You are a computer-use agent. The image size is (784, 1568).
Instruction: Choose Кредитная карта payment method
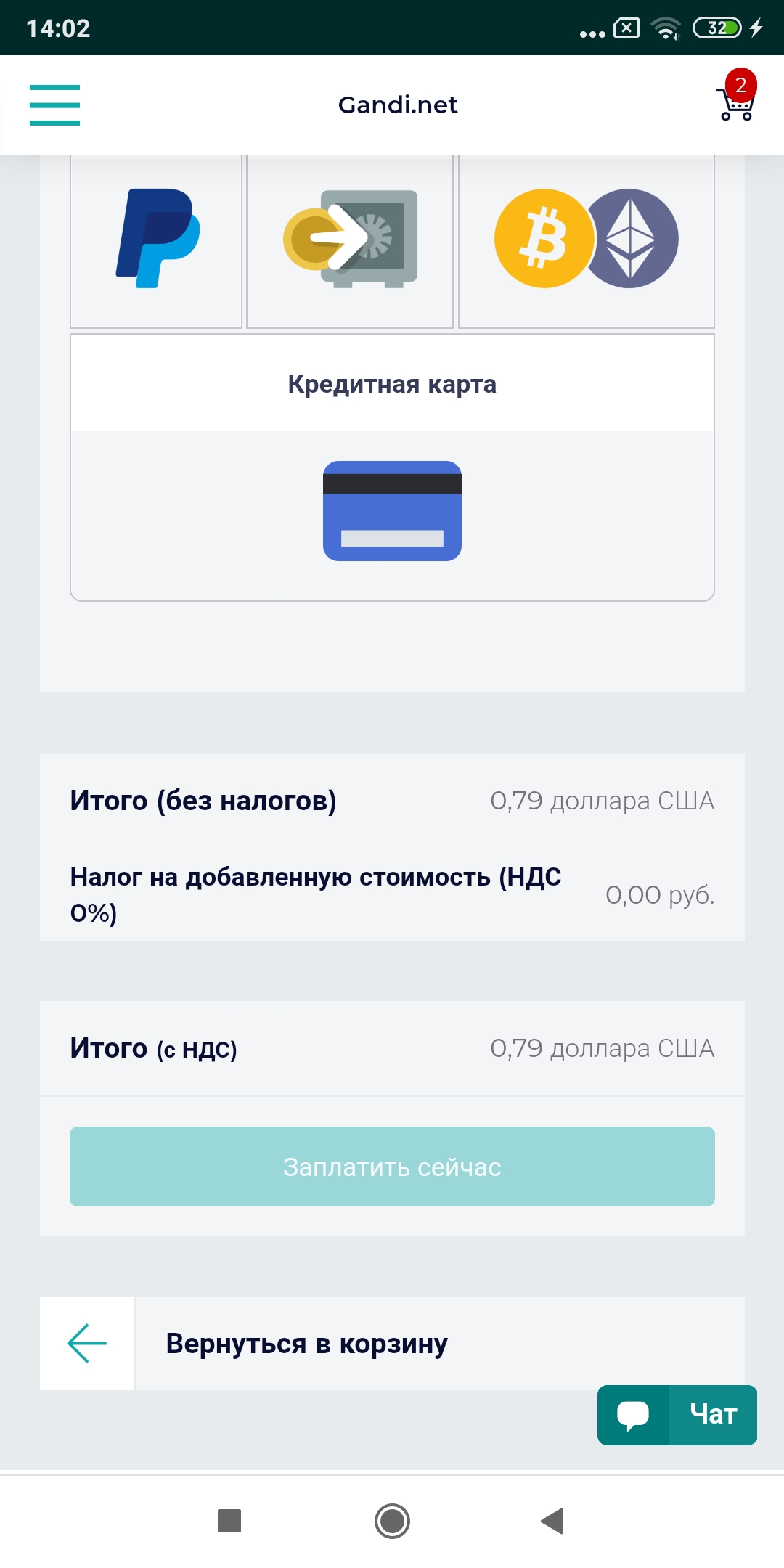point(392,468)
